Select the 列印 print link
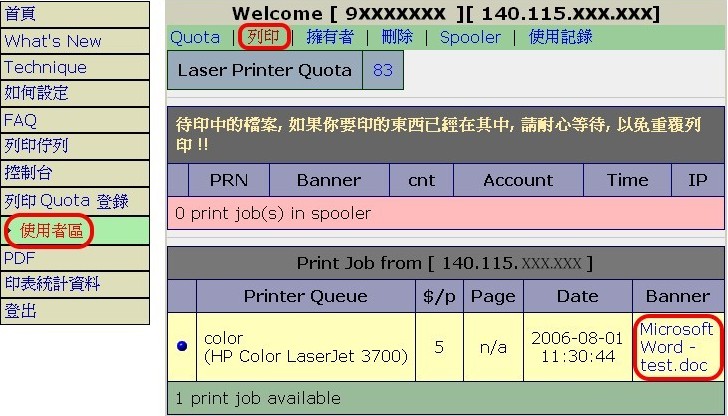The height and width of the screenshot is (416, 728). (265, 37)
